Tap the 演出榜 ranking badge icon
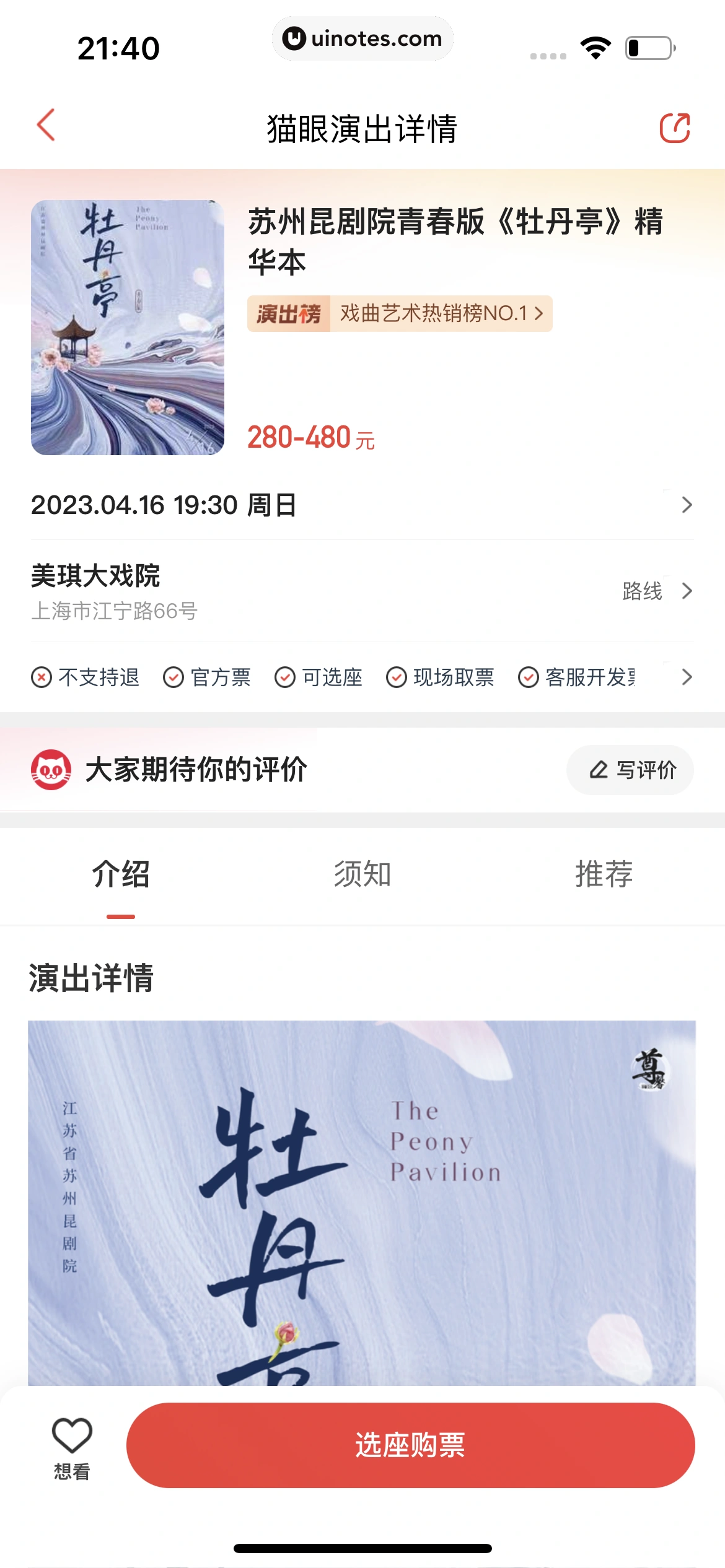This screenshot has width=725, height=1568. pyautogui.click(x=289, y=315)
